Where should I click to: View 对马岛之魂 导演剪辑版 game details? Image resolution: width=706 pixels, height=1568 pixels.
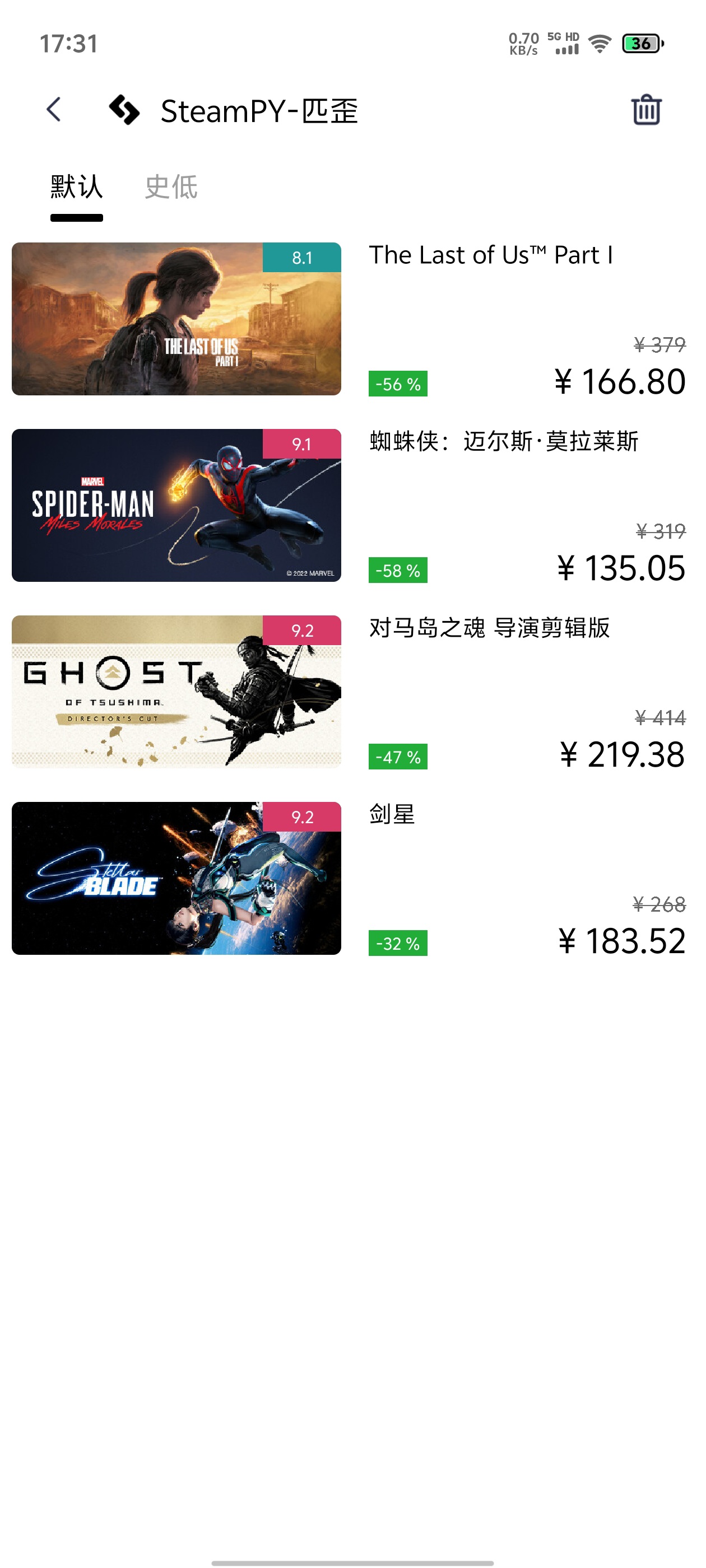pyautogui.click(x=176, y=692)
